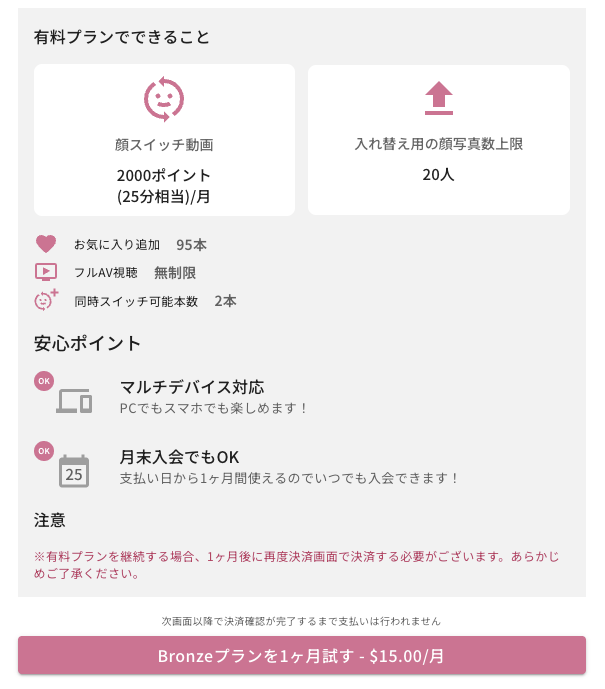Tap the Bronzeプランを1ヶ月試す button
Image resolution: width=605 pixels, height=689 pixels.
click(302, 656)
